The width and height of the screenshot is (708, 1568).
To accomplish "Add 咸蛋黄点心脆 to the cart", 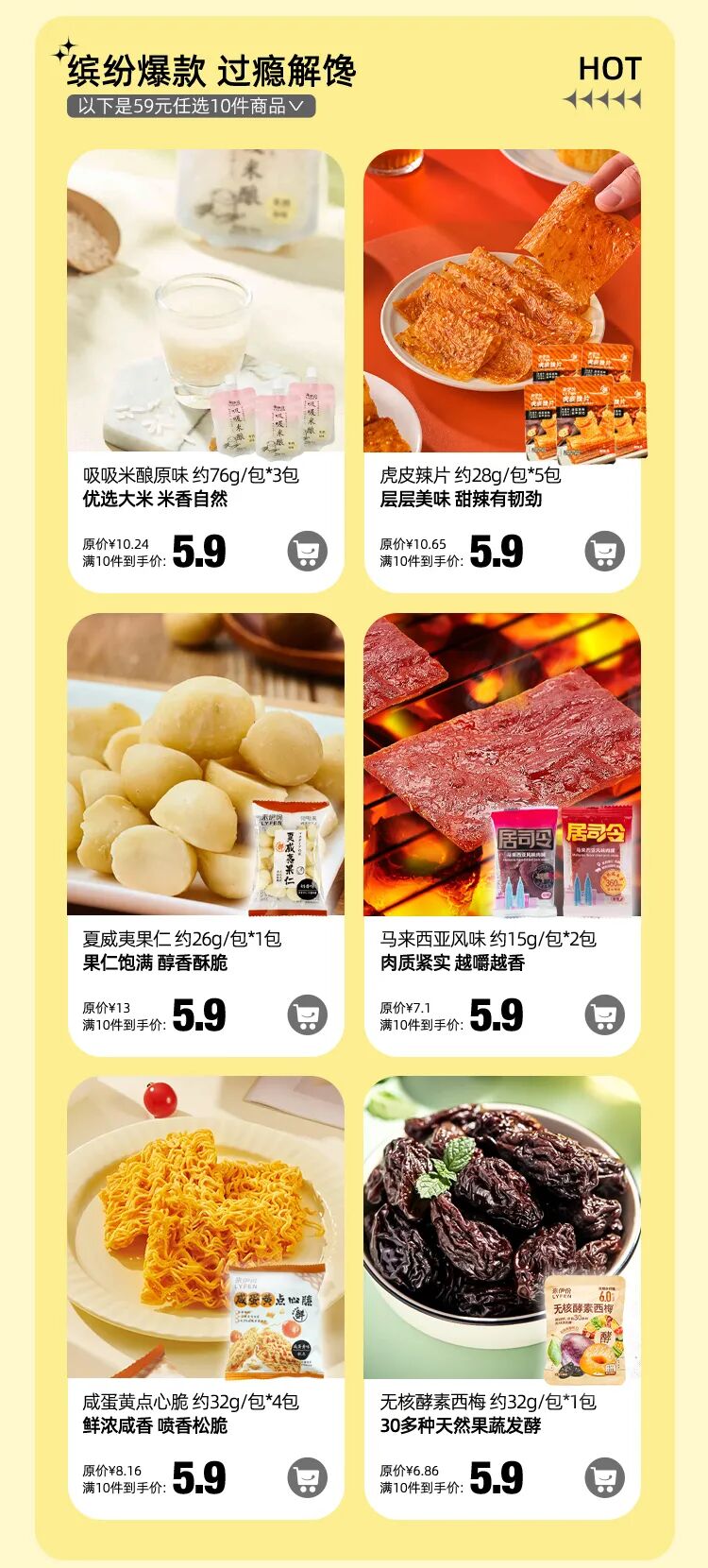I will click(x=307, y=1477).
